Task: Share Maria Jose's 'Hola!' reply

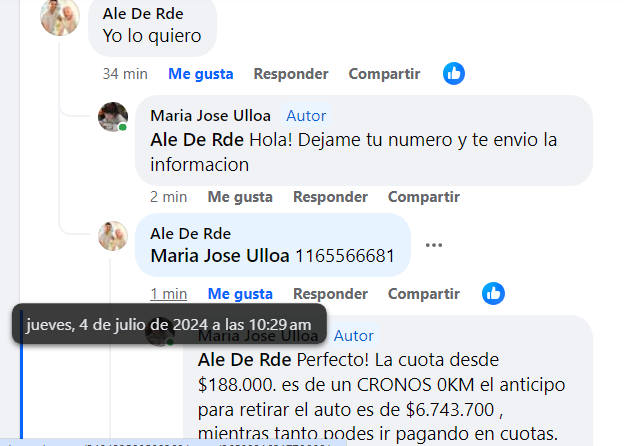Action: pyautogui.click(x=423, y=197)
